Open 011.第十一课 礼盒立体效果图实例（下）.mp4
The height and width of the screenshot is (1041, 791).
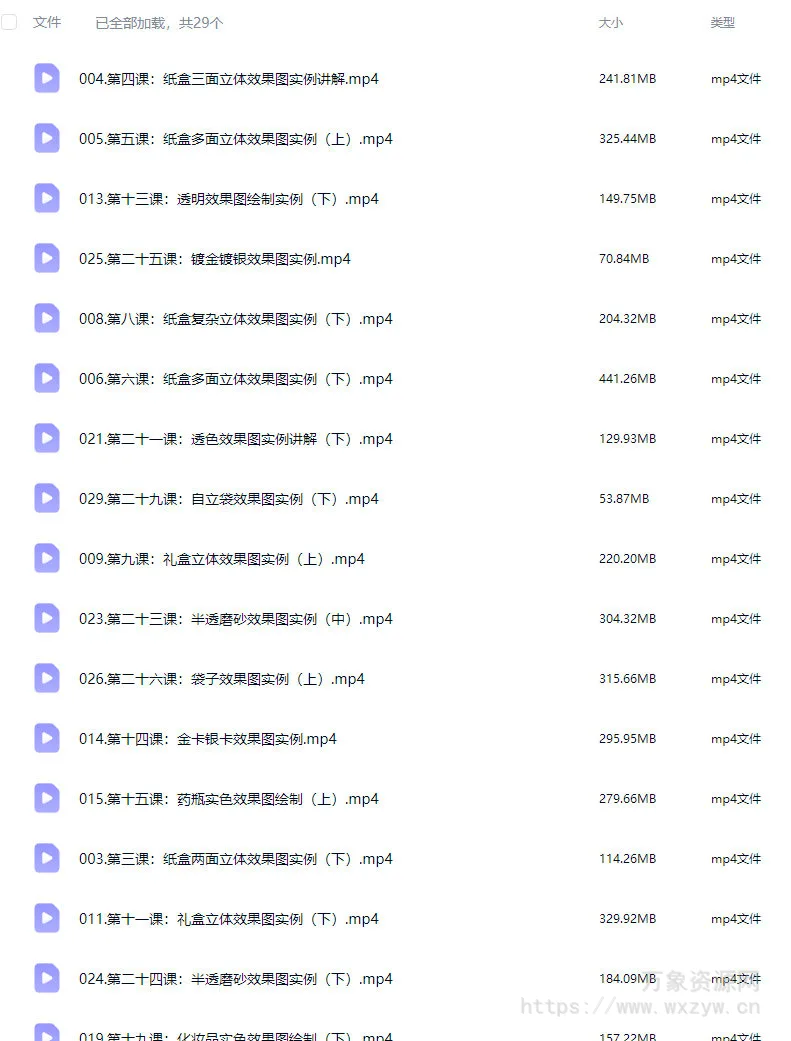coord(228,919)
